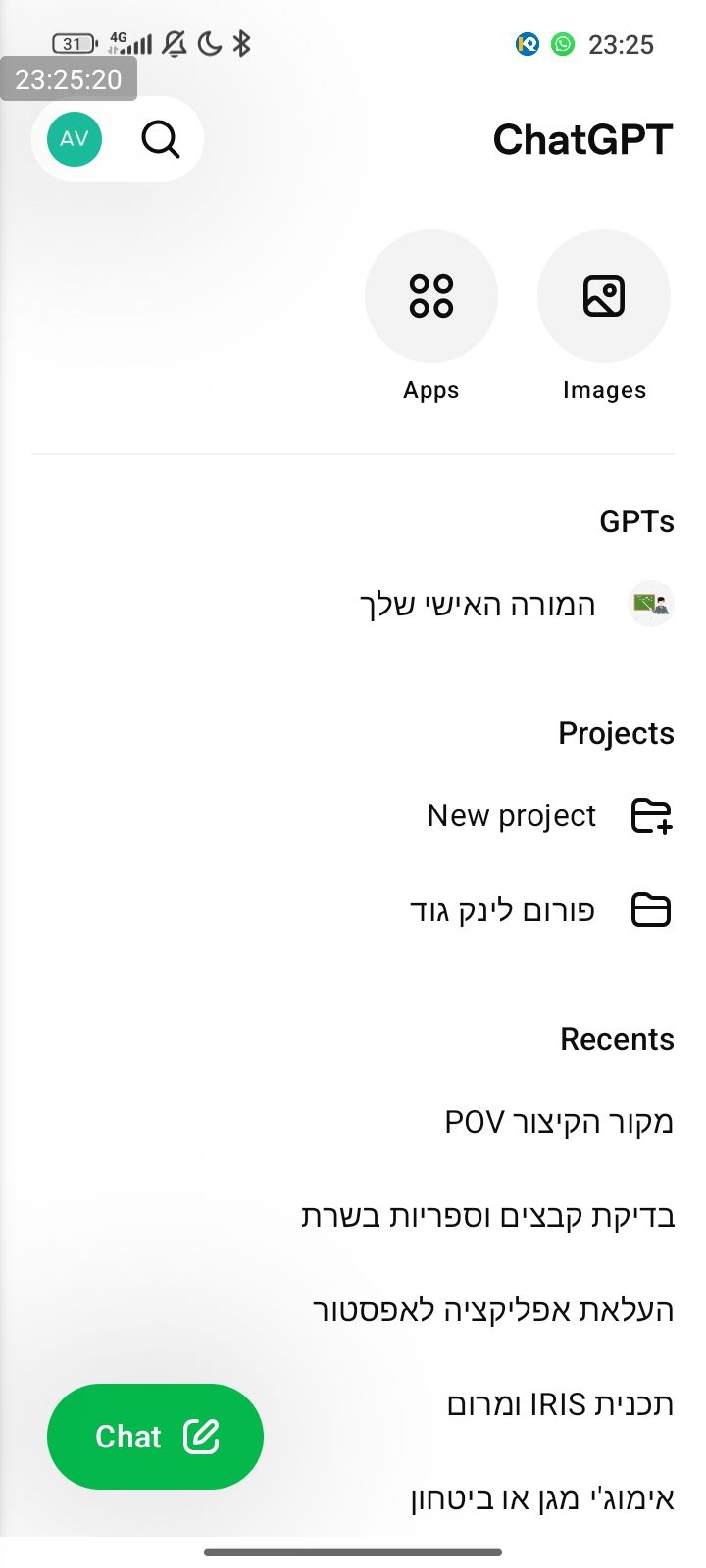Create a New project
This screenshot has height=1568, width=706.
pyautogui.click(x=511, y=815)
